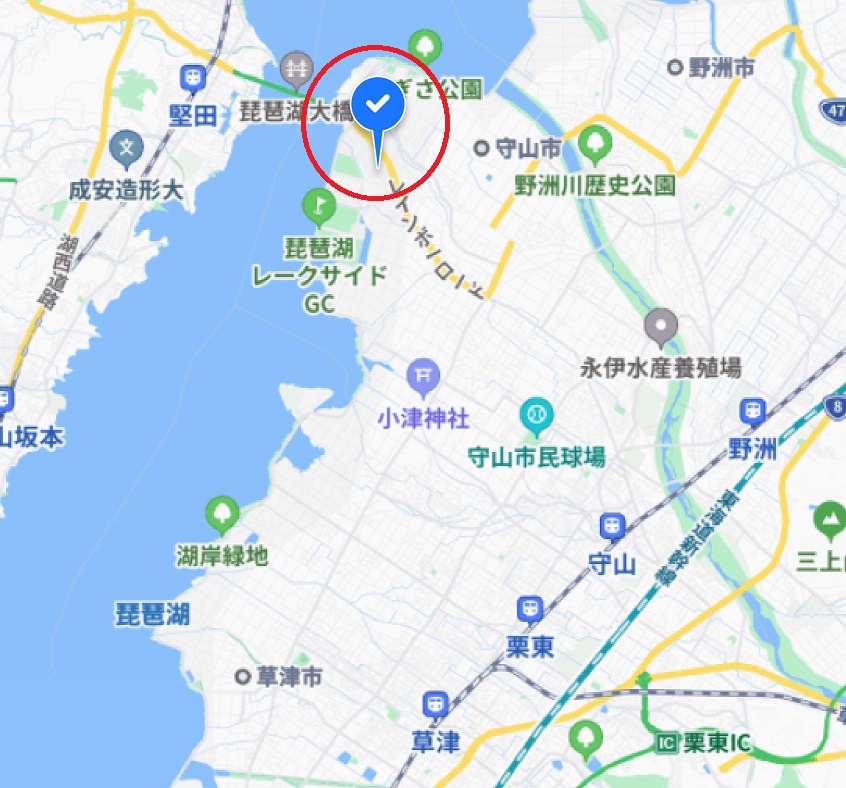
Task: Select the 守山市民球場 ballpark marker
Action: click(537, 415)
